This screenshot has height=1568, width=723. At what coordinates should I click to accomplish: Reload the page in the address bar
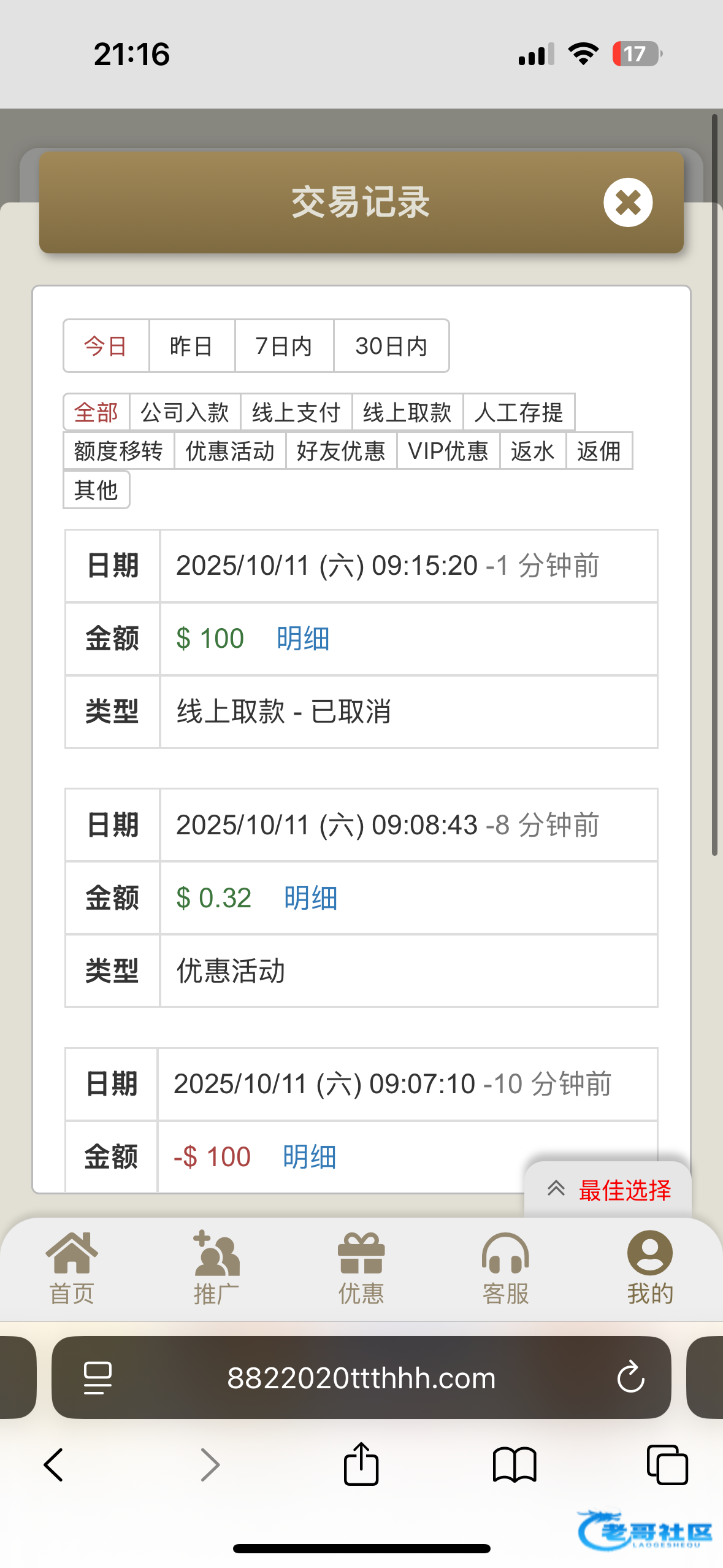630,1378
